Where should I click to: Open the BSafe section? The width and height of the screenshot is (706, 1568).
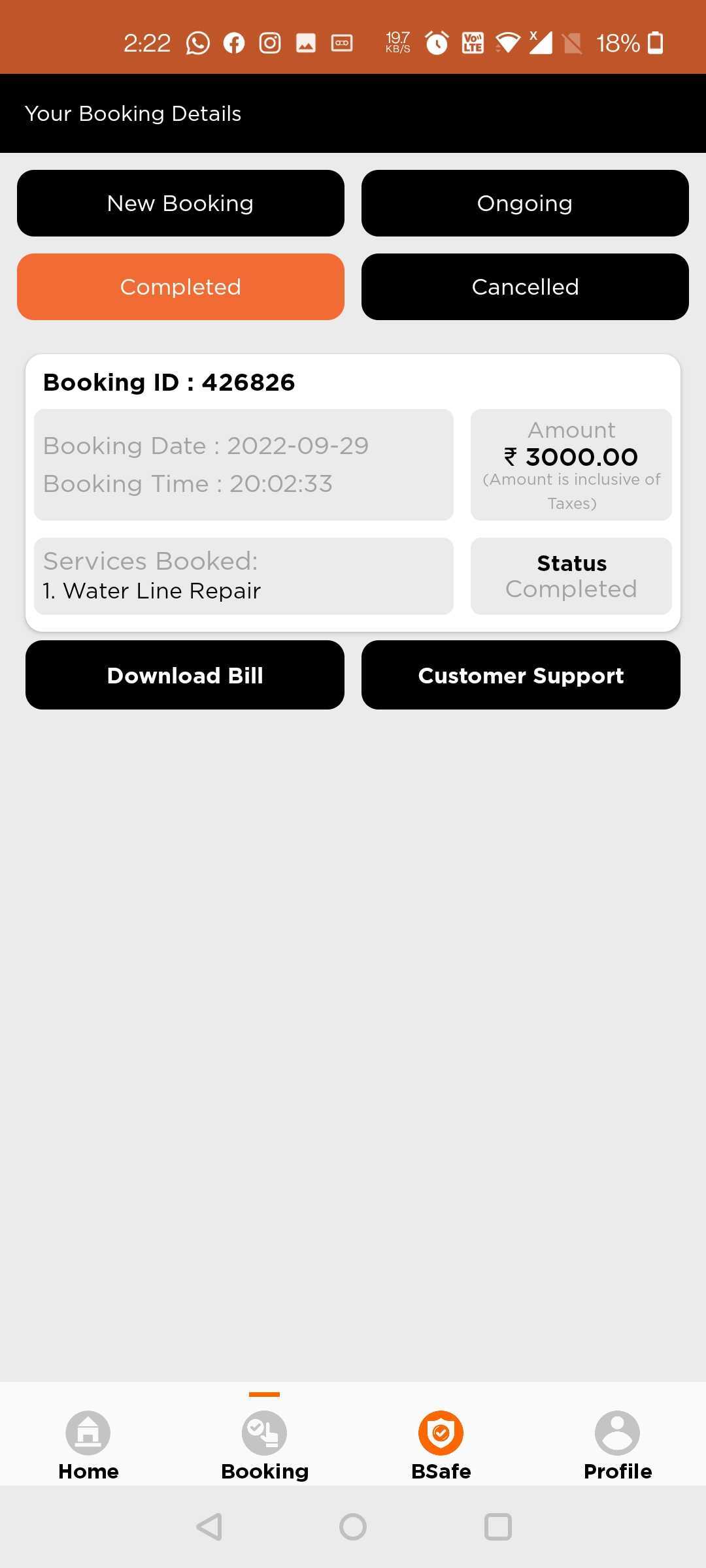click(x=441, y=1445)
